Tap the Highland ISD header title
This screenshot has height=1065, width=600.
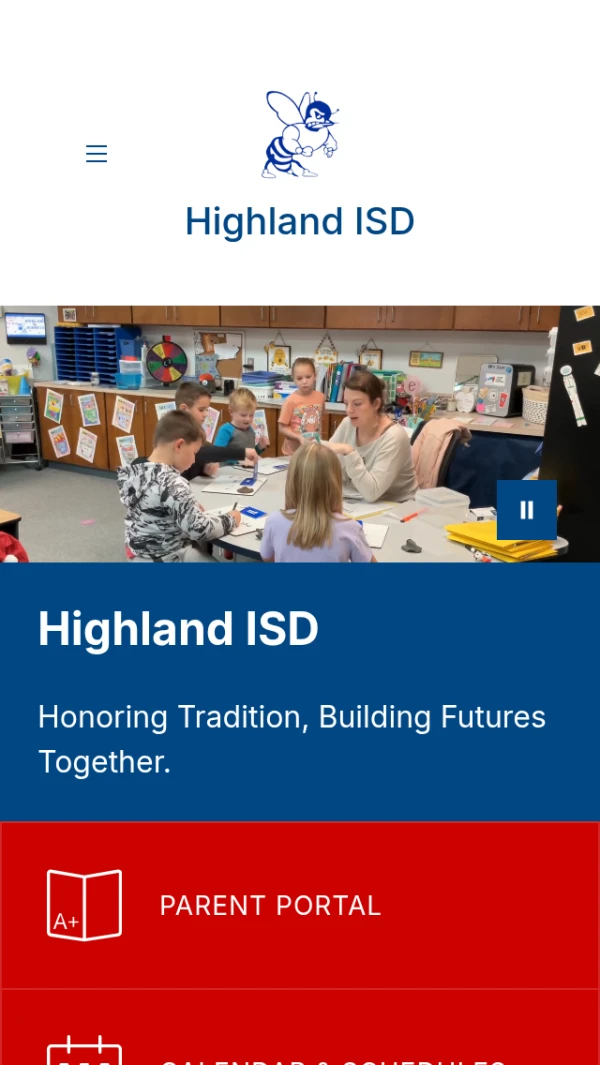pyautogui.click(x=300, y=221)
